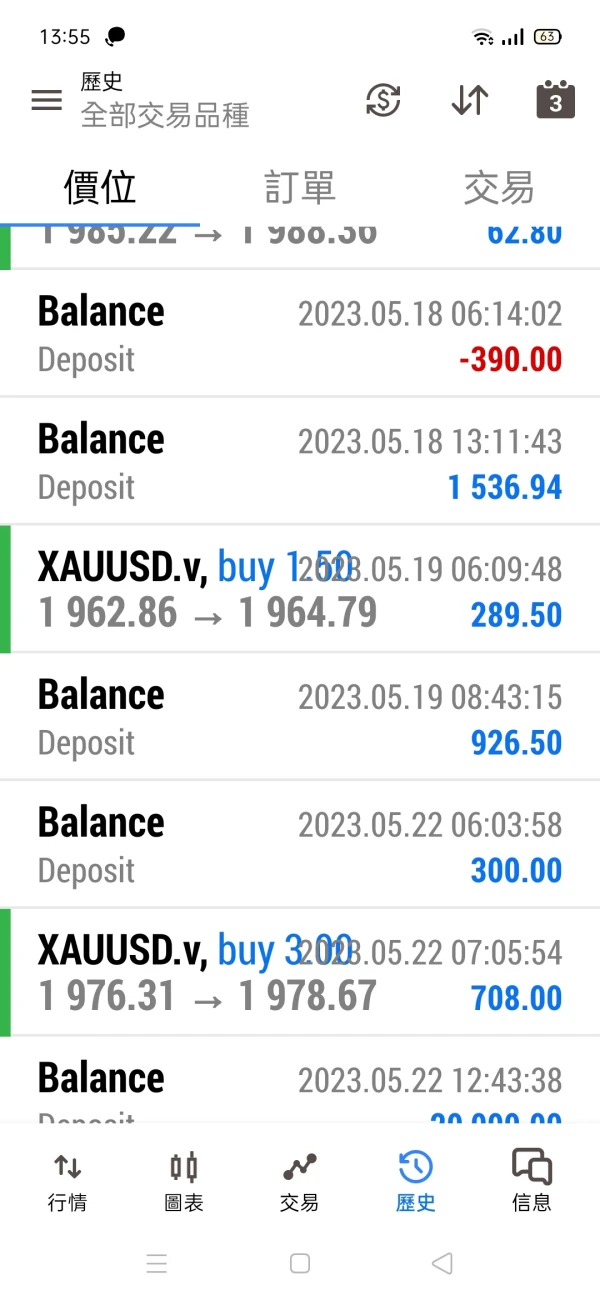
Task: Open the 1 536.94 Balance Deposit entry
Action: (x=300, y=462)
